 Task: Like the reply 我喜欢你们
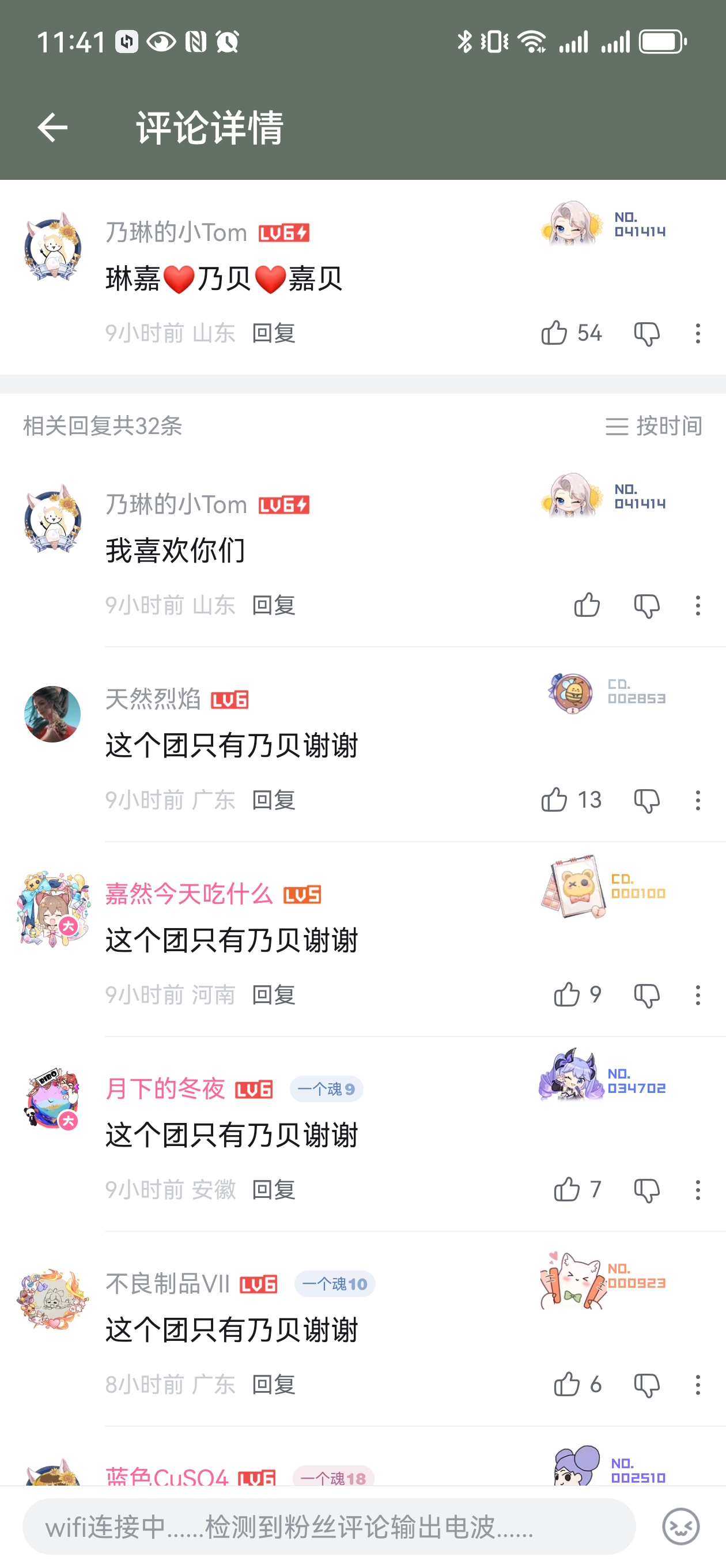[x=587, y=605]
